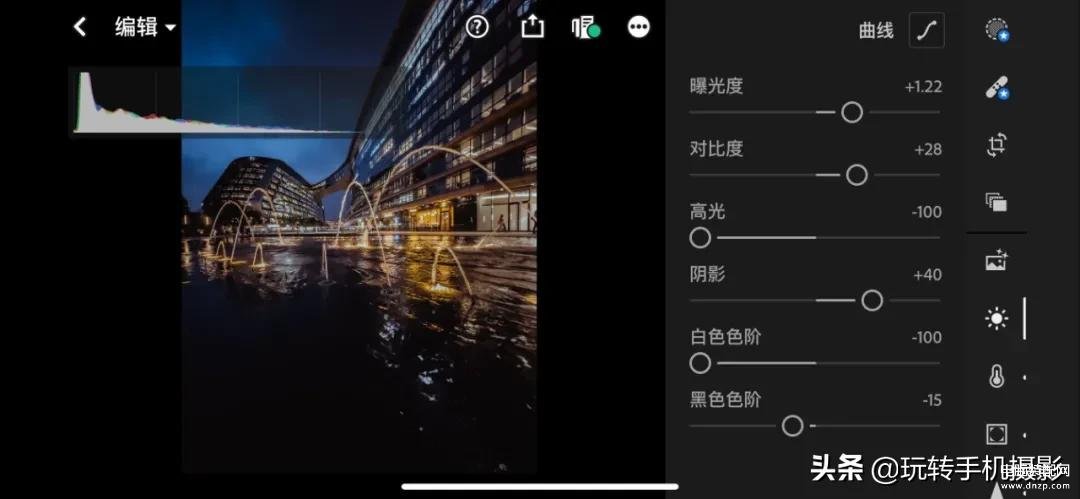Select the light sun panel
The width and height of the screenshot is (1080, 499).
tap(996, 319)
